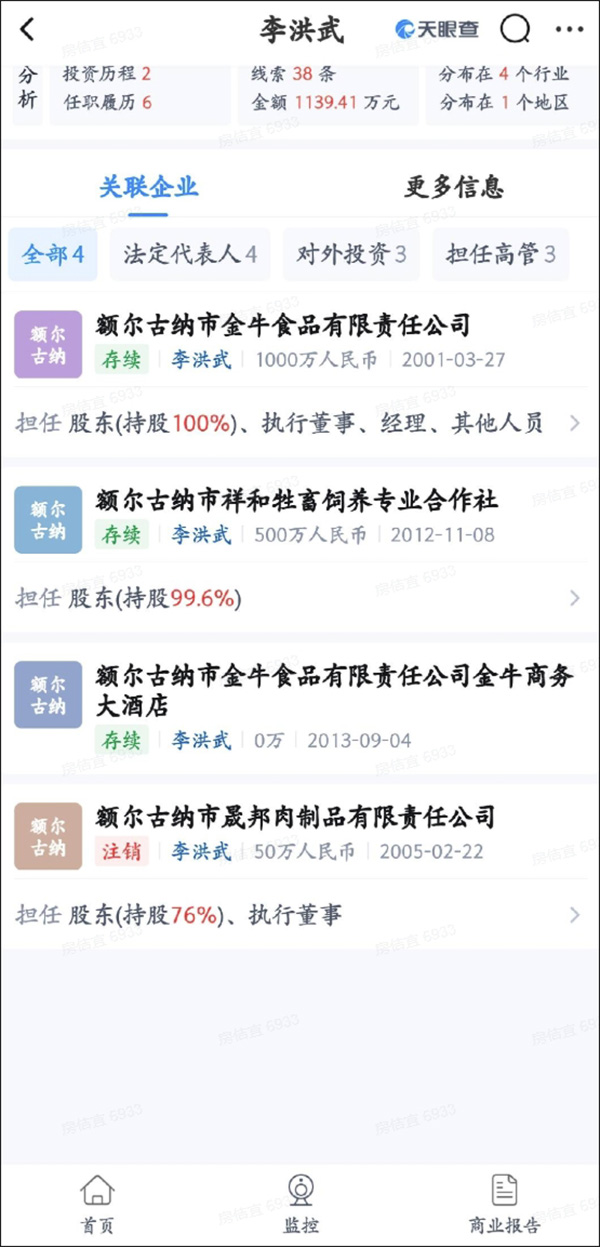Image resolution: width=600 pixels, height=1247 pixels.
Task: Open the search magnifier icon
Action: 515,30
